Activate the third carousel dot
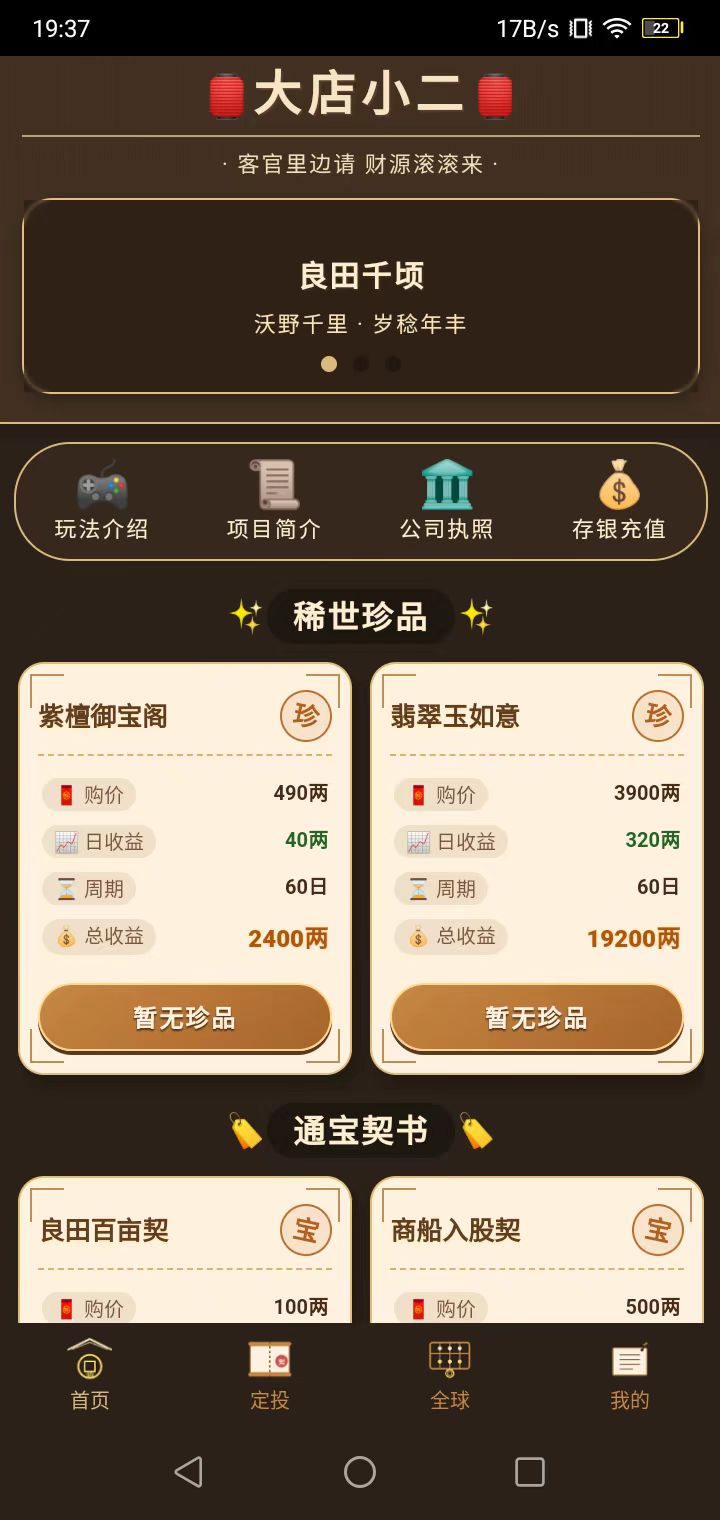 point(393,364)
